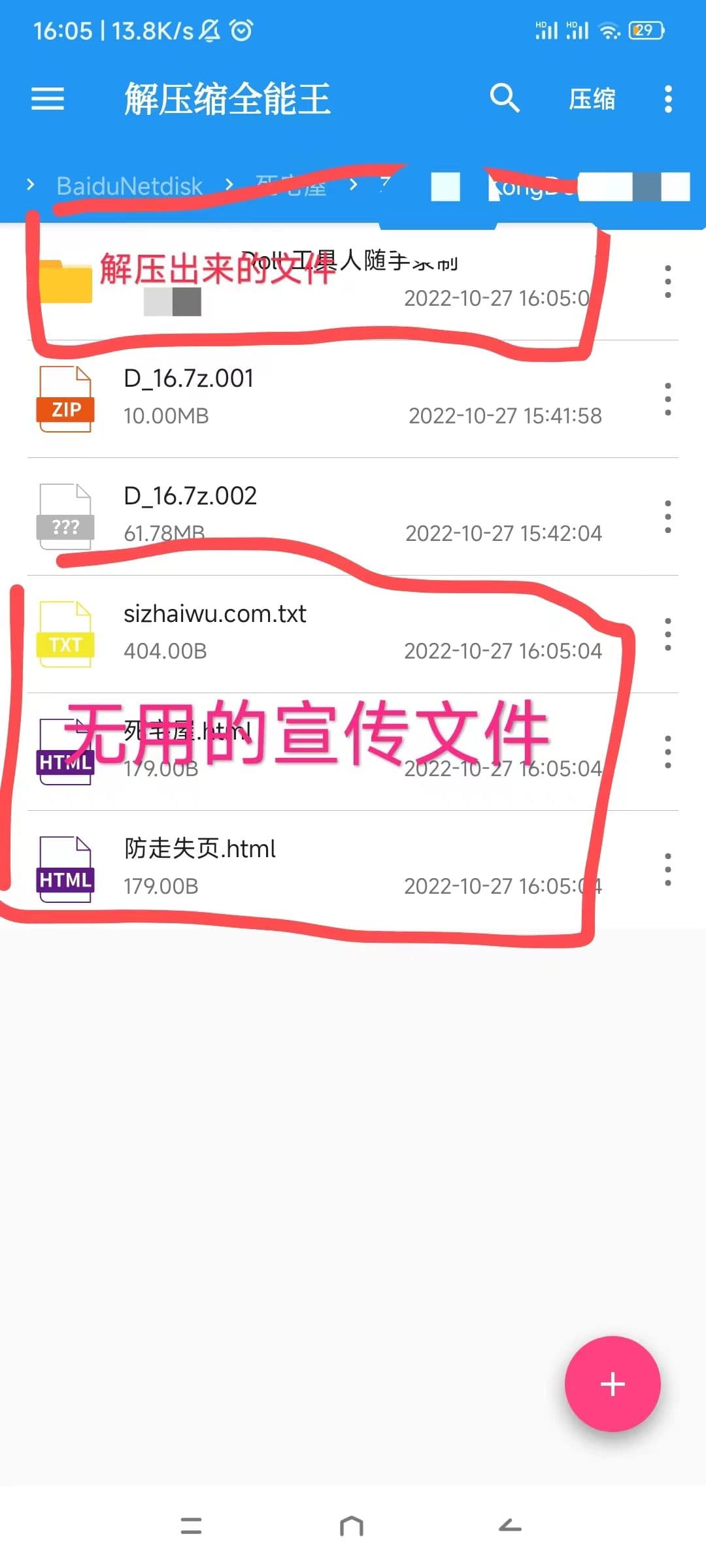Go to BaiduNetdisk in the breadcrumb path
Viewport: 706px width, 1568px height.
tap(129, 186)
